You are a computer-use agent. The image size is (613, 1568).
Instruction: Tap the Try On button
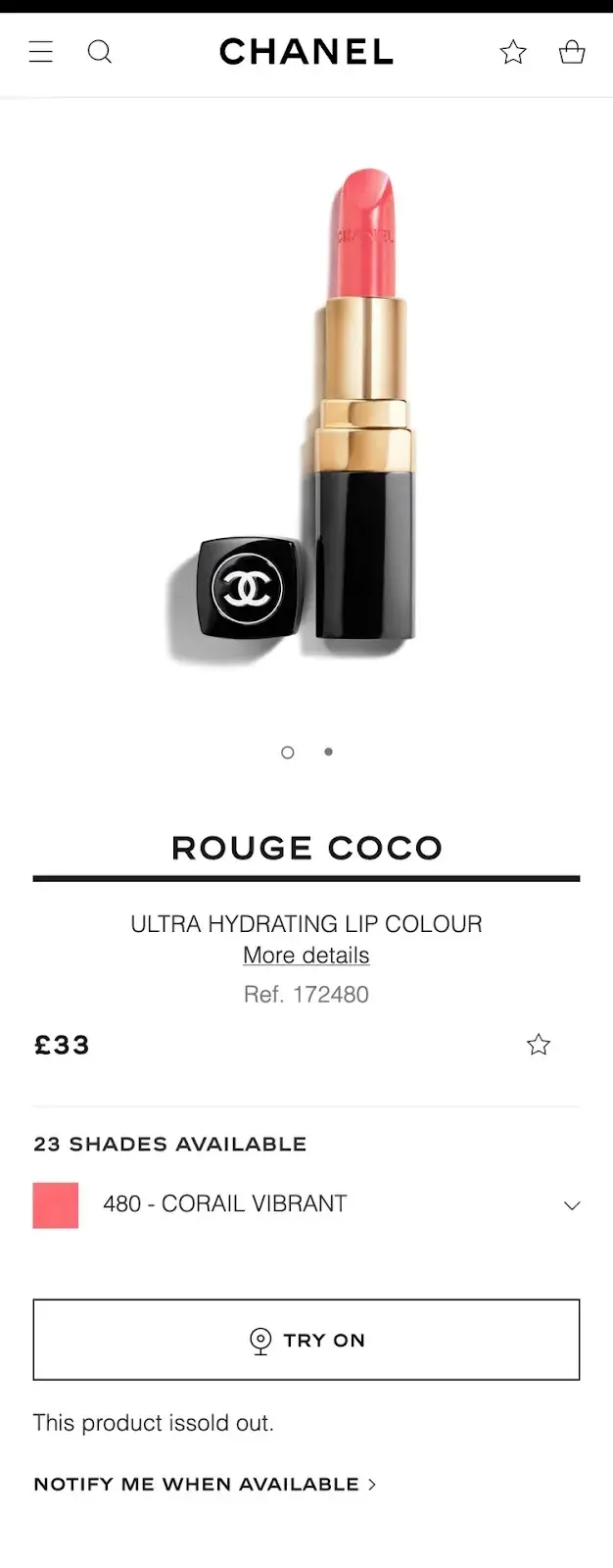click(x=306, y=1340)
